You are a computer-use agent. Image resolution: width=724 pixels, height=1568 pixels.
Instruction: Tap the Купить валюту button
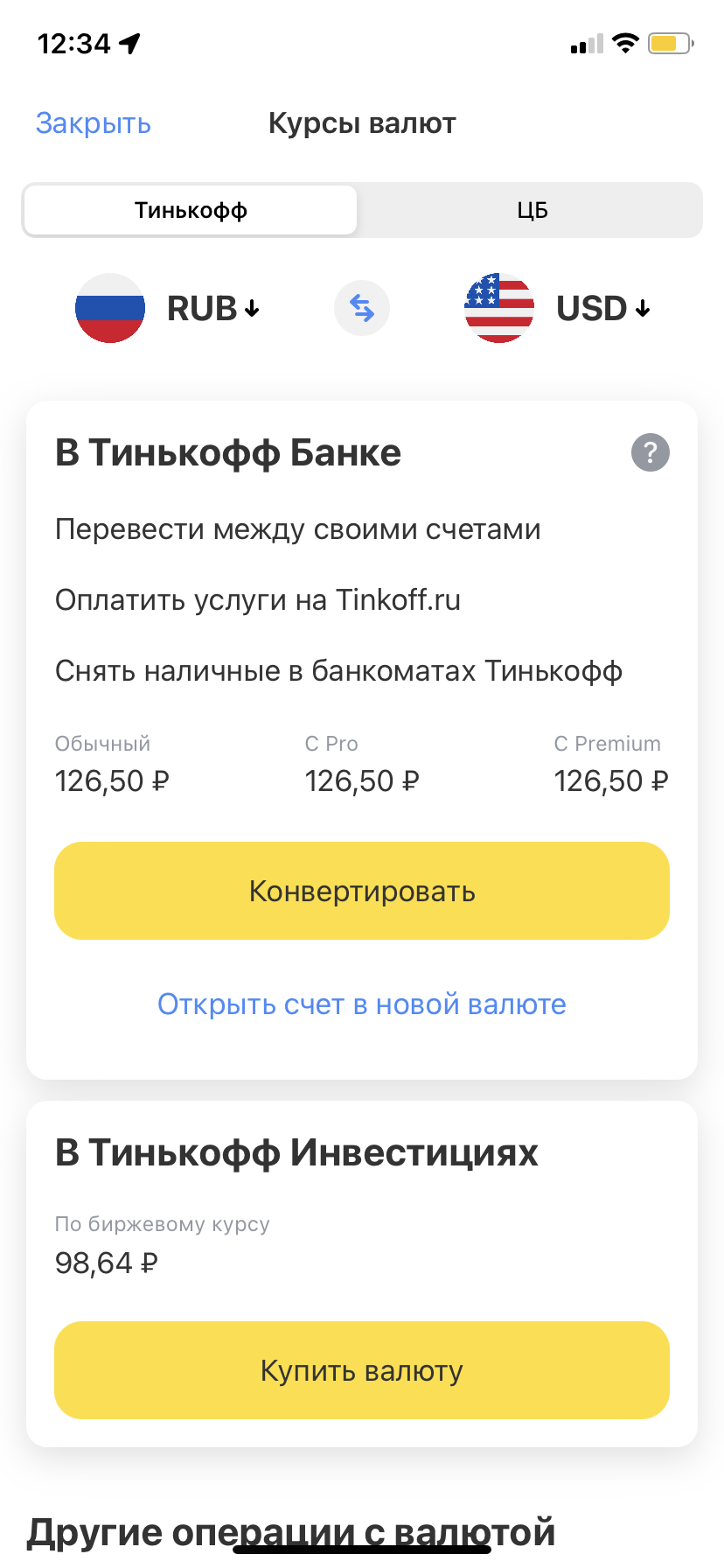pos(362,1370)
